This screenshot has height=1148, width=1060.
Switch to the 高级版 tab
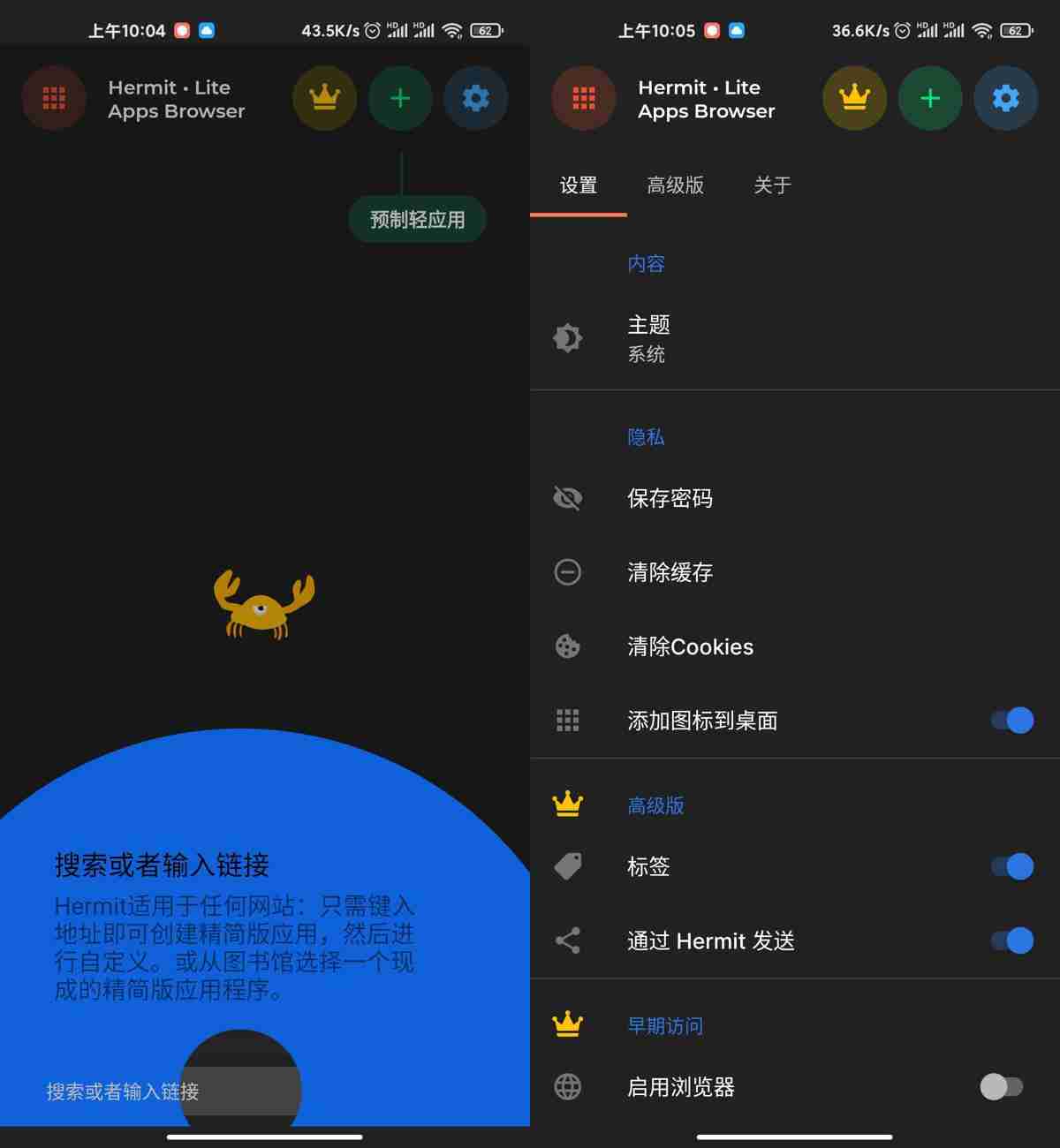pos(675,185)
